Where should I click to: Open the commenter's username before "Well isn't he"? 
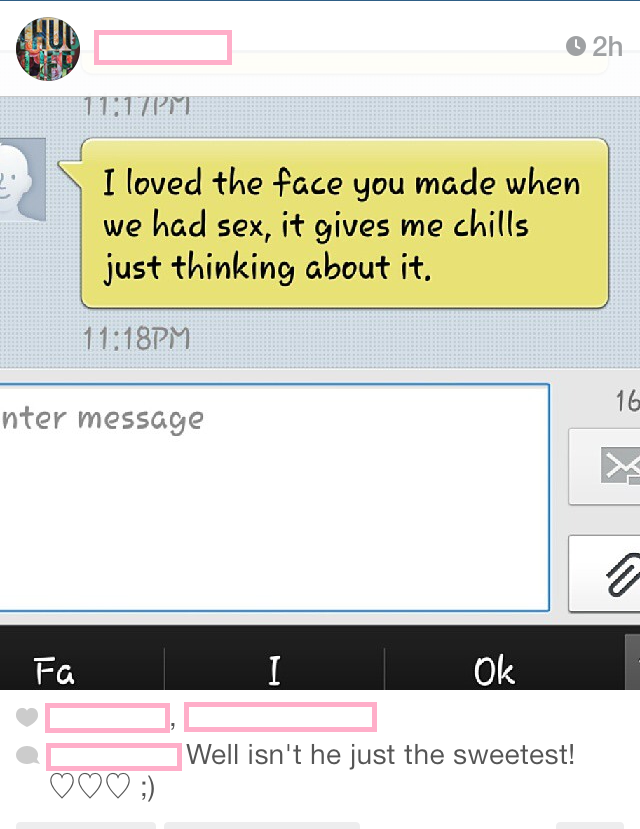coord(113,756)
